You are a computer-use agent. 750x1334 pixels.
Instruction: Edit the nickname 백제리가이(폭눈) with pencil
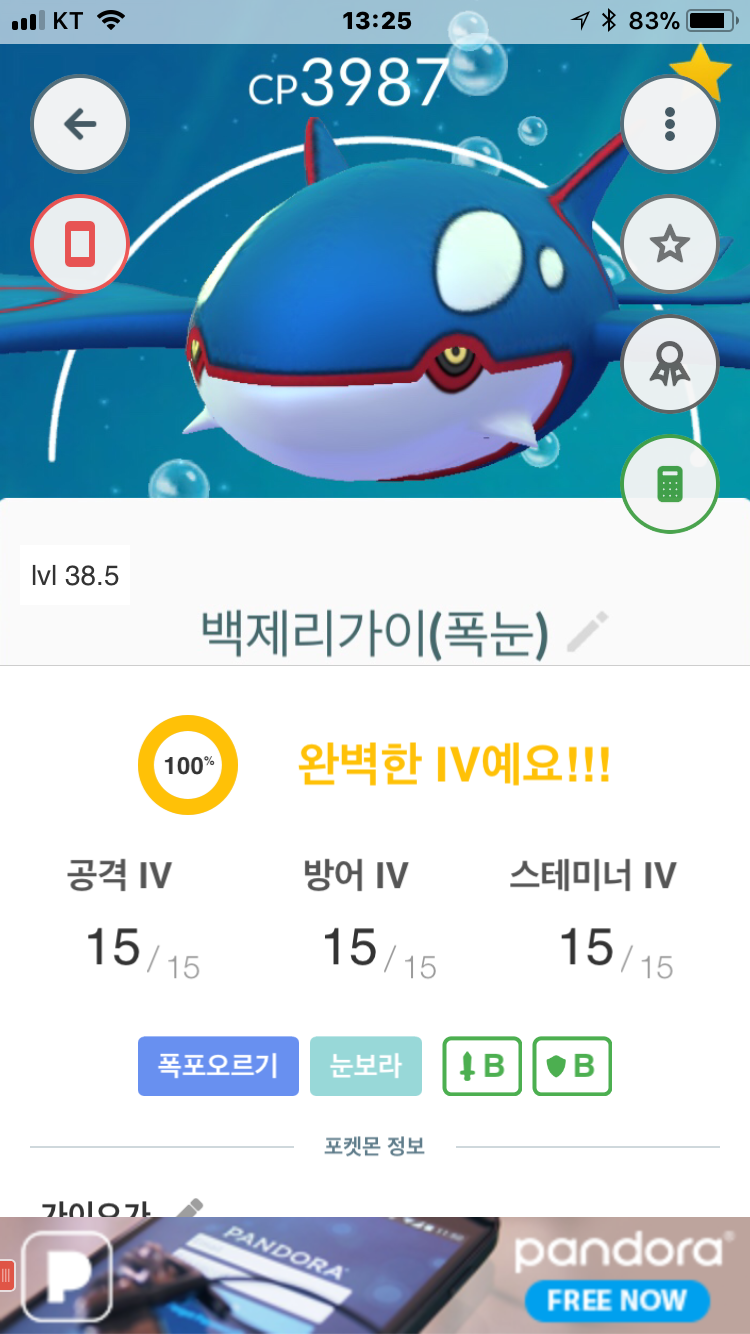pyautogui.click(x=587, y=632)
